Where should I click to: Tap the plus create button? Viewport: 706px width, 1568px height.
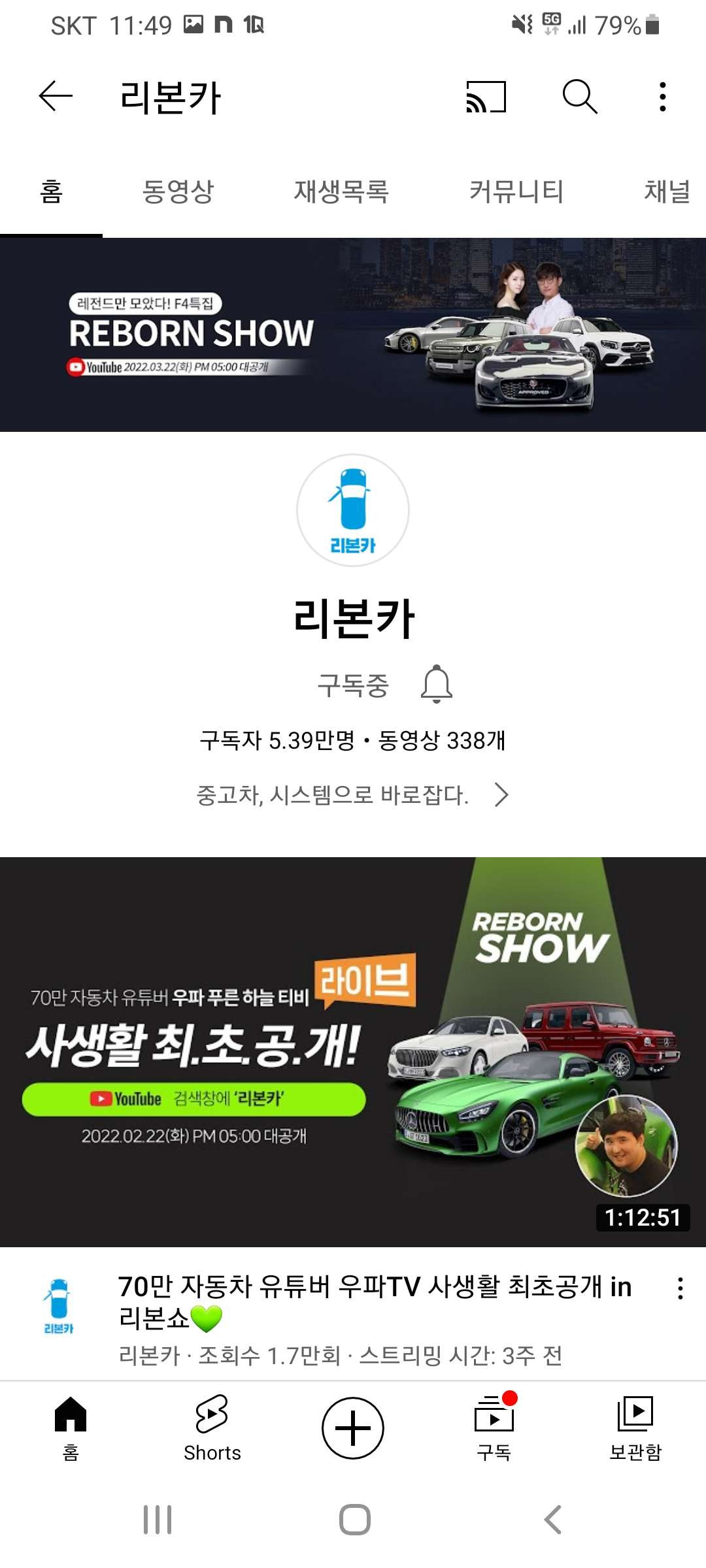click(x=353, y=1428)
